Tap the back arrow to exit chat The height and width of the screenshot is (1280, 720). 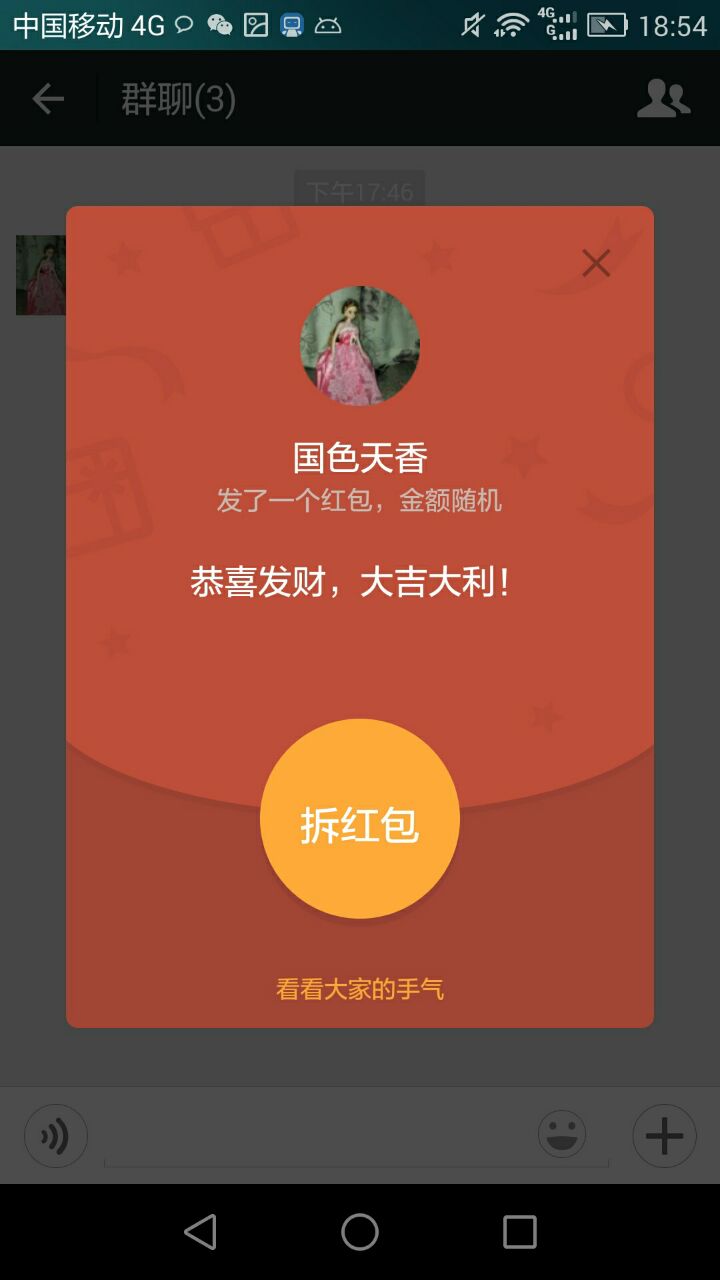pyautogui.click(x=46, y=98)
